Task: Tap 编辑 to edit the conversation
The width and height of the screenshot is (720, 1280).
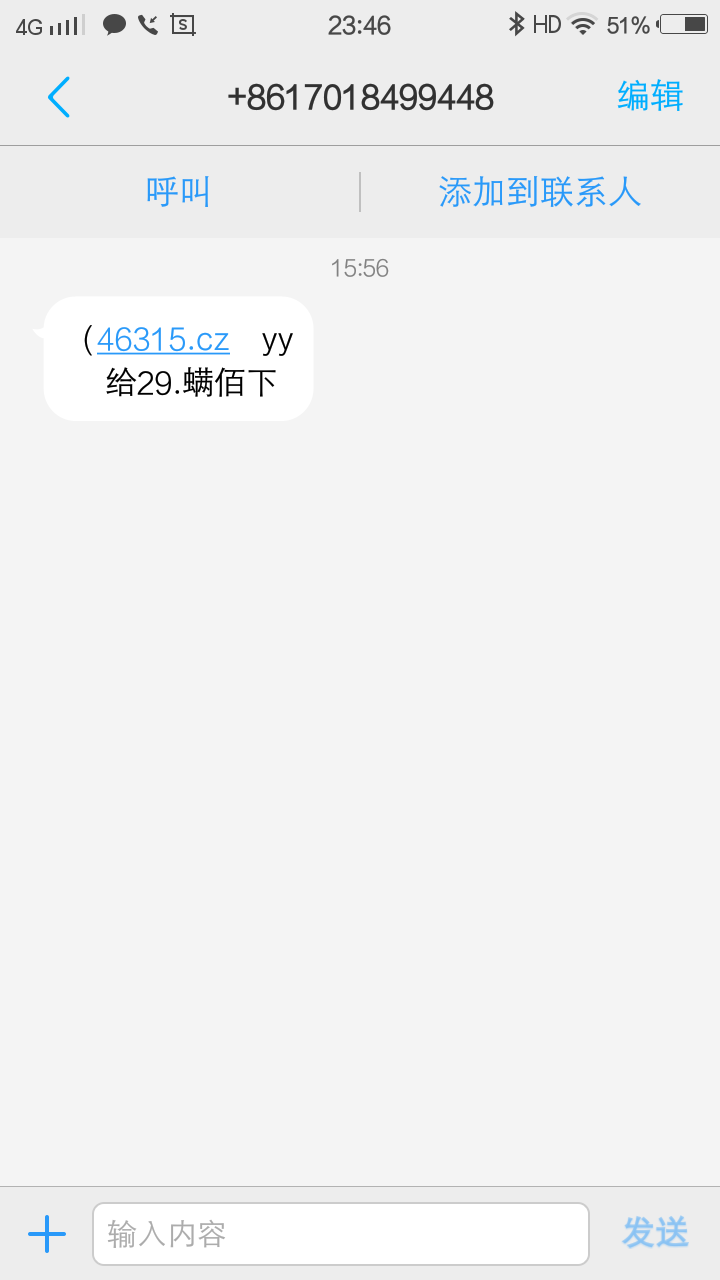Action: click(x=650, y=97)
